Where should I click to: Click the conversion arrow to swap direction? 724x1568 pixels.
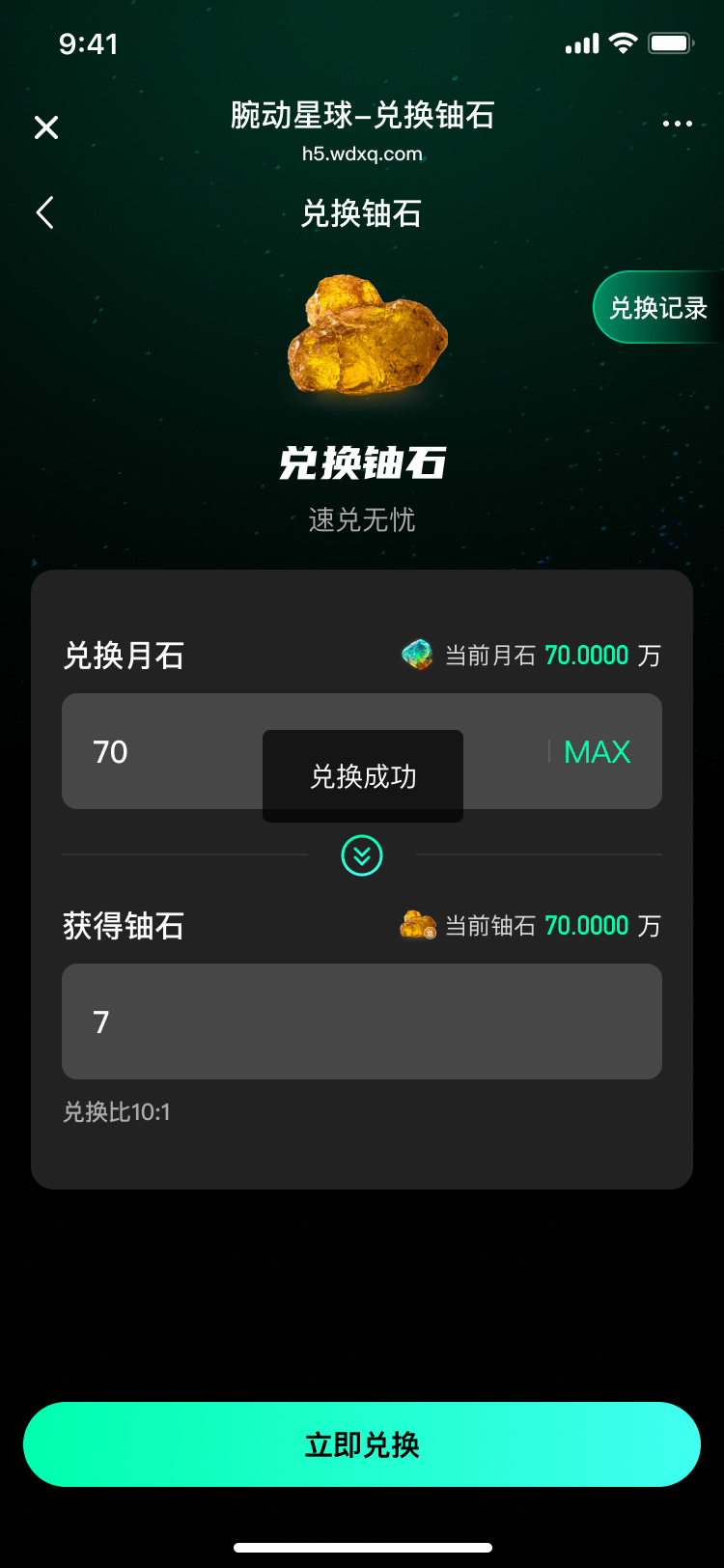tap(361, 855)
